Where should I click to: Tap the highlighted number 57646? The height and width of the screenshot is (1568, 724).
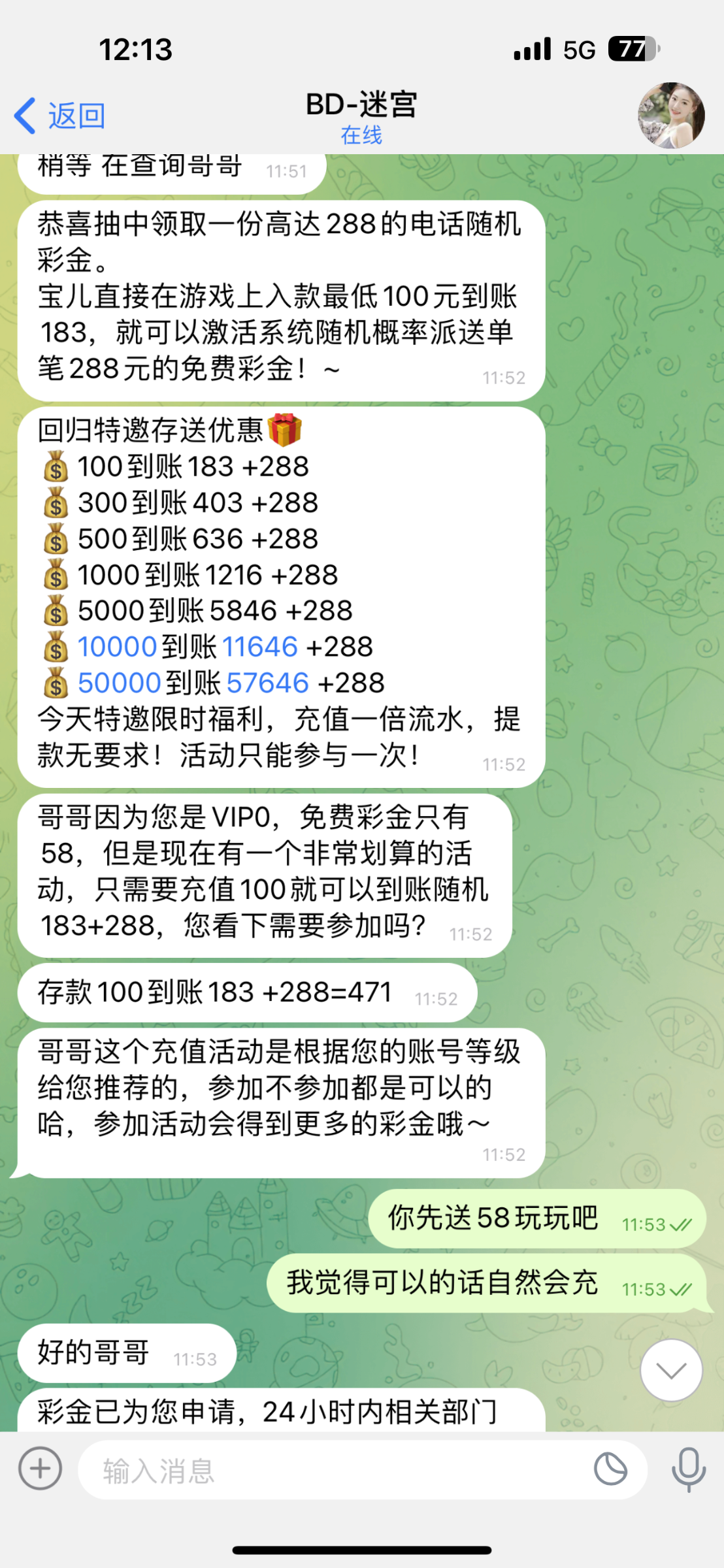click(x=267, y=683)
